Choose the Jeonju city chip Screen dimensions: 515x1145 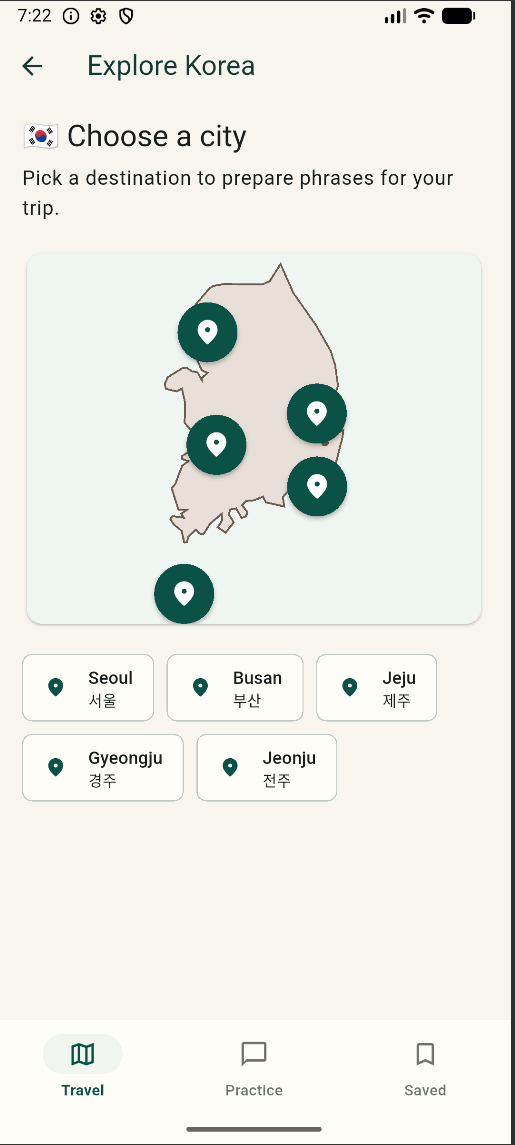pyautogui.click(x=267, y=767)
